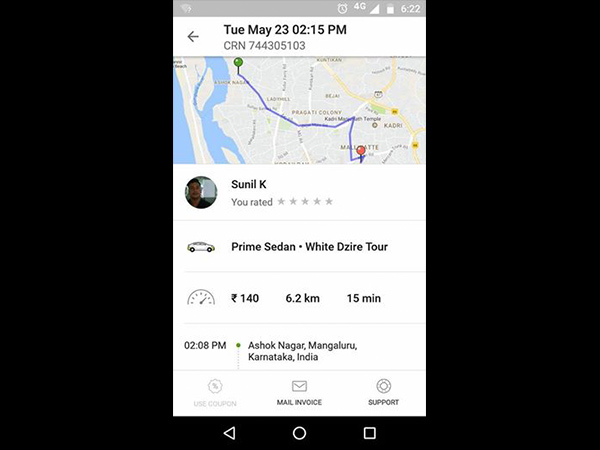Open recent apps from navigation bar
The height and width of the screenshot is (450, 600).
point(369,433)
